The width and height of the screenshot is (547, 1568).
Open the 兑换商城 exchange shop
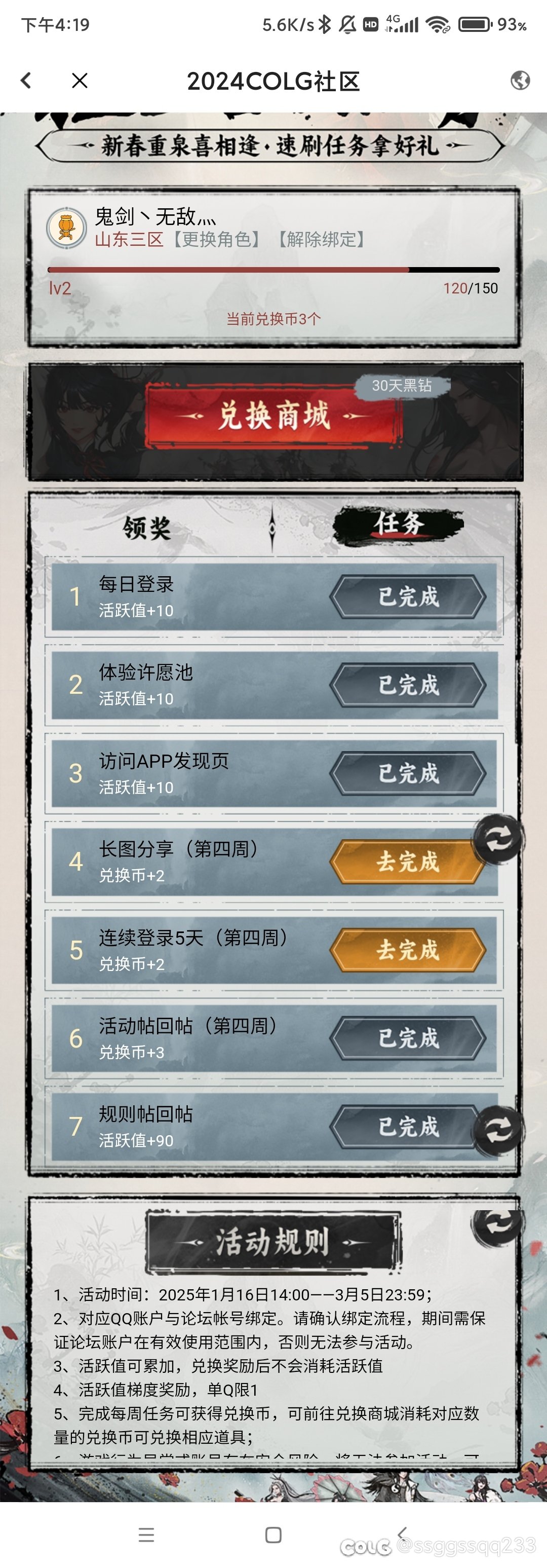coord(274,417)
